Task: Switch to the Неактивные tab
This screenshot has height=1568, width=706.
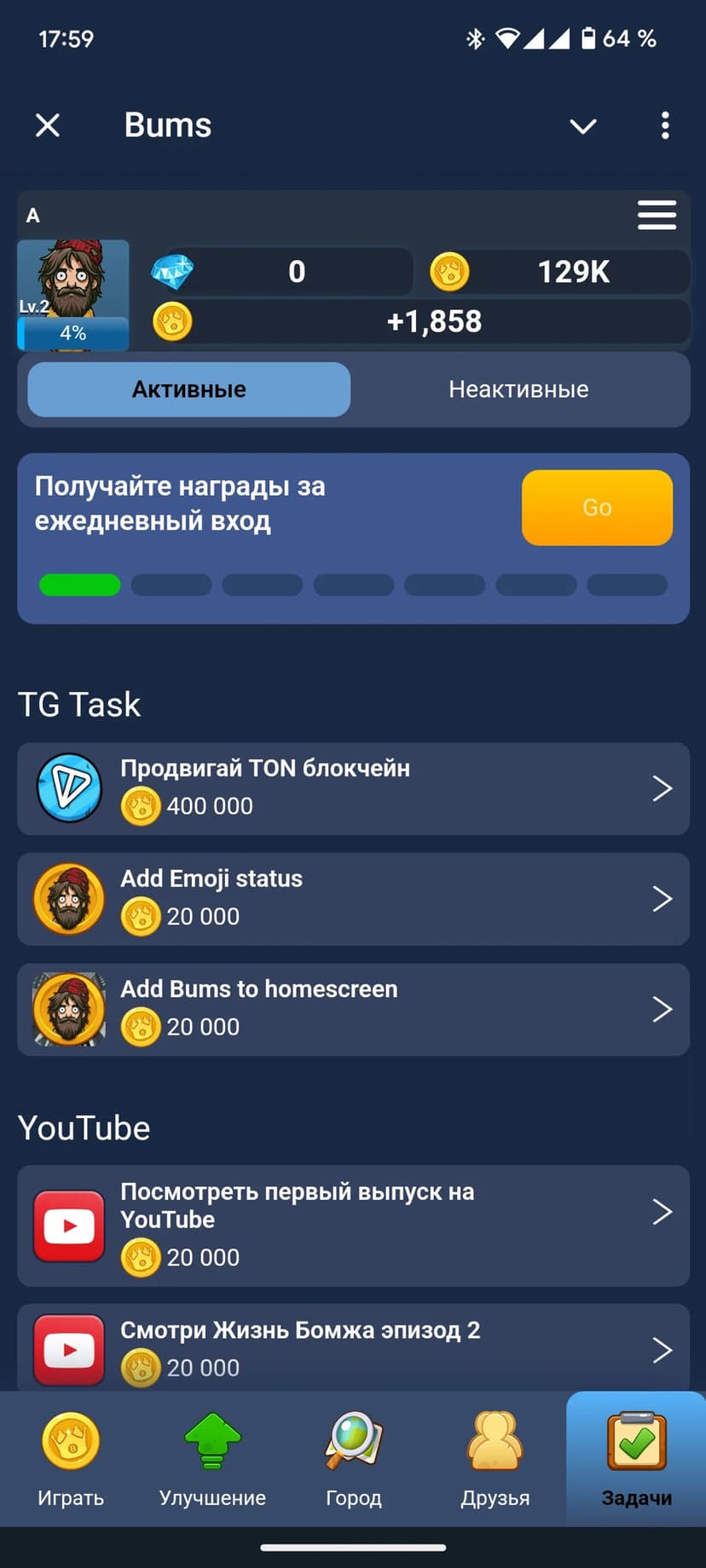Action: tap(518, 389)
